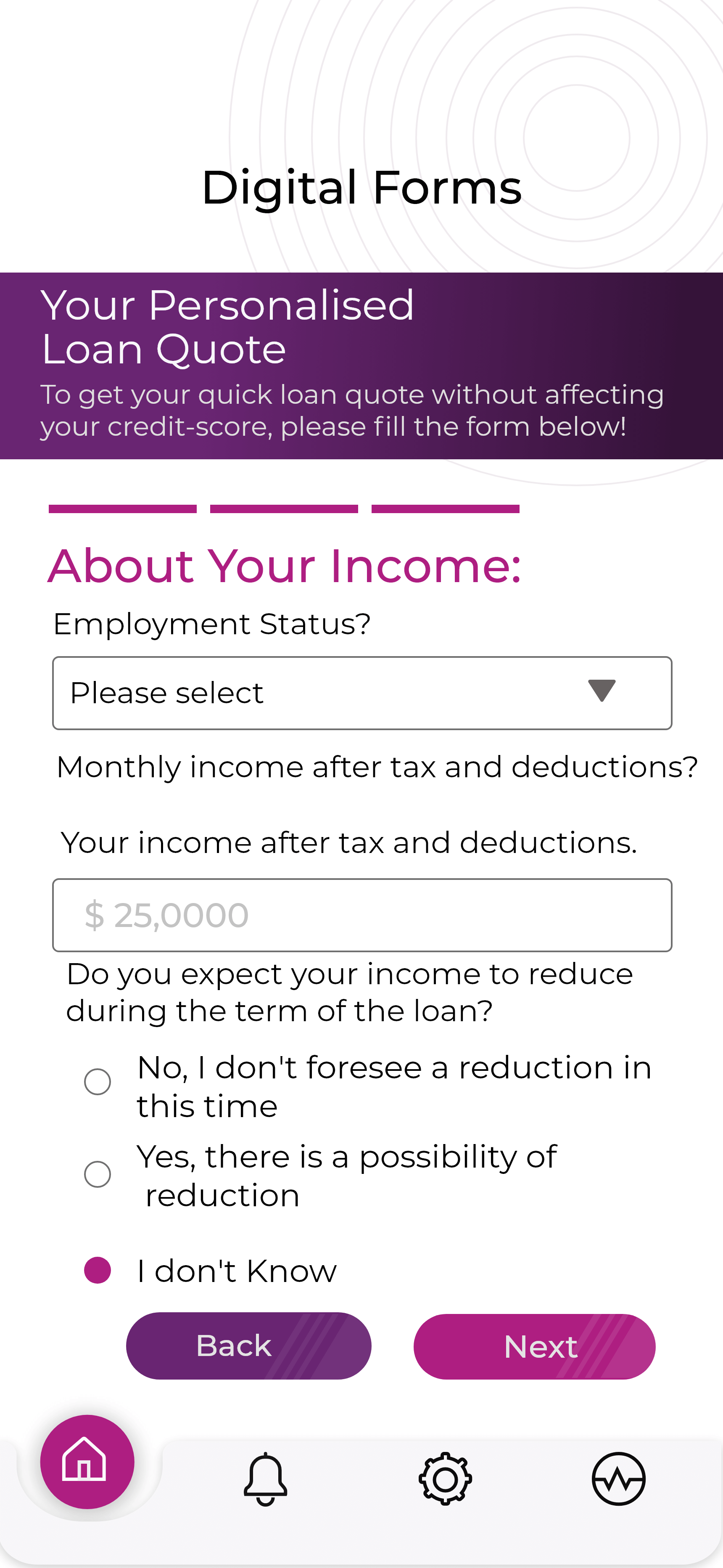The height and width of the screenshot is (1568, 723).
Task: Open the activity pulse tab
Action: 618,1478
